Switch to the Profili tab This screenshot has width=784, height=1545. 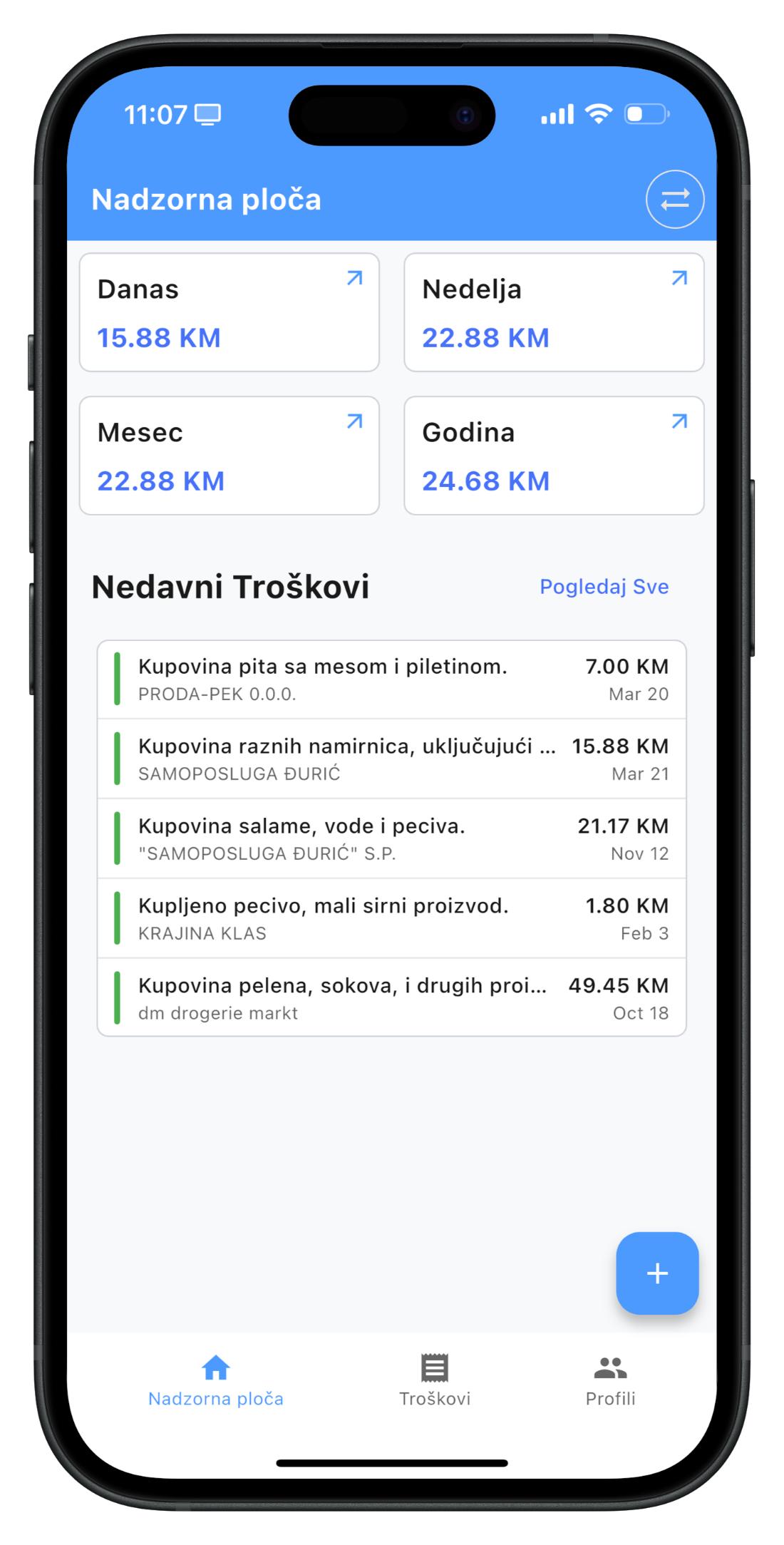tap(610, 1381)
